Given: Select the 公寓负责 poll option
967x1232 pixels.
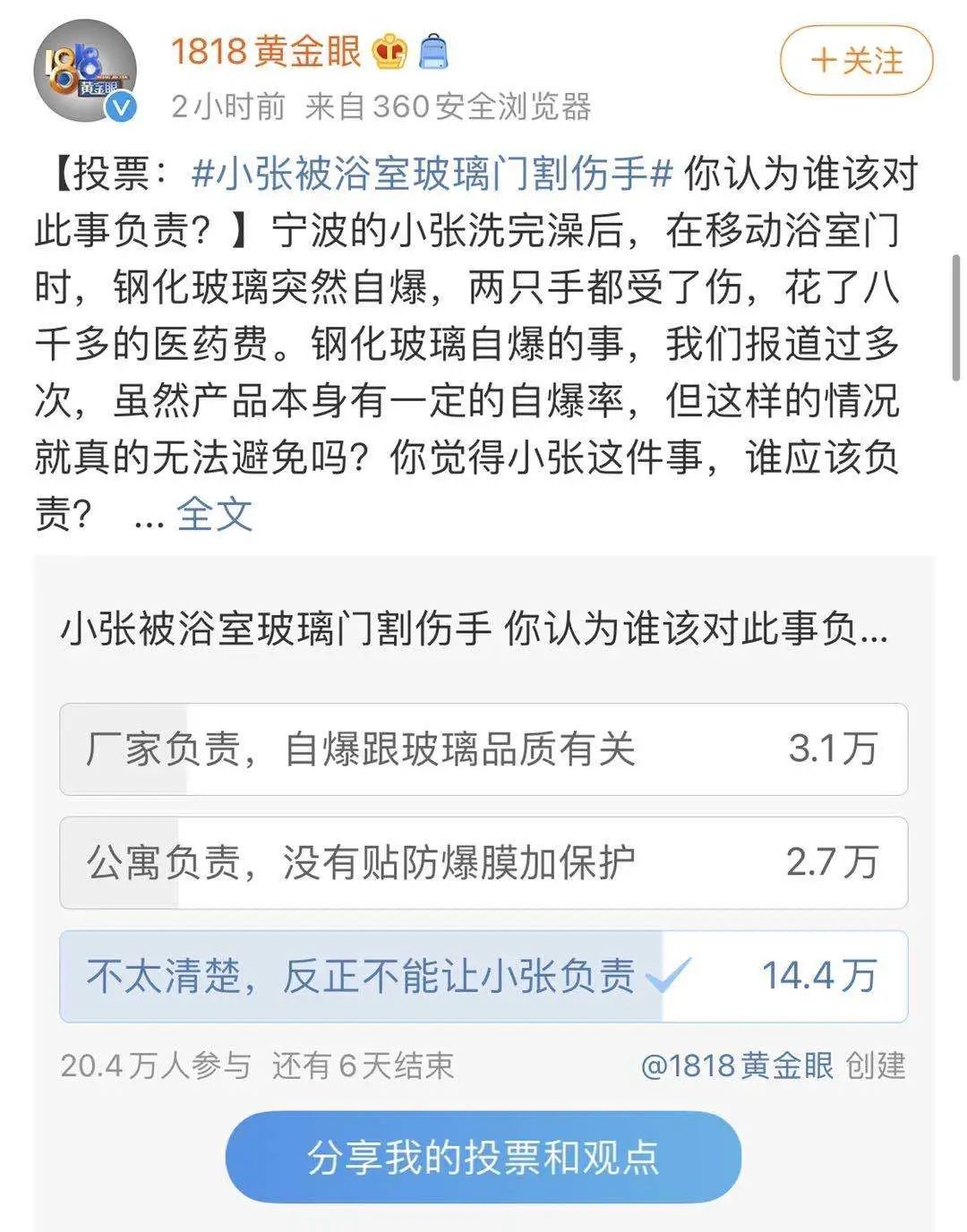Looking at the screenshot, I should coord(483,863).
